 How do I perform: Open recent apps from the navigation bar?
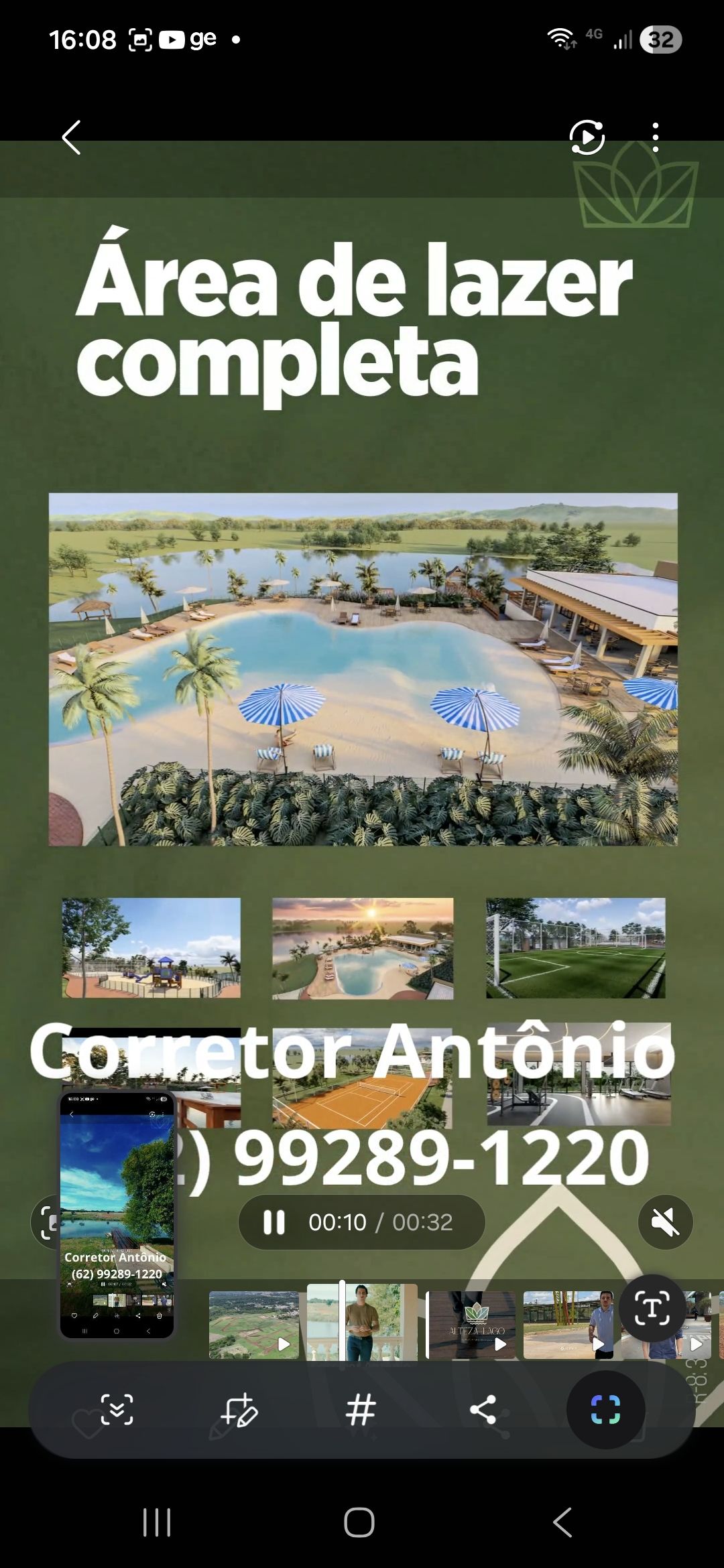[157, 1522]
